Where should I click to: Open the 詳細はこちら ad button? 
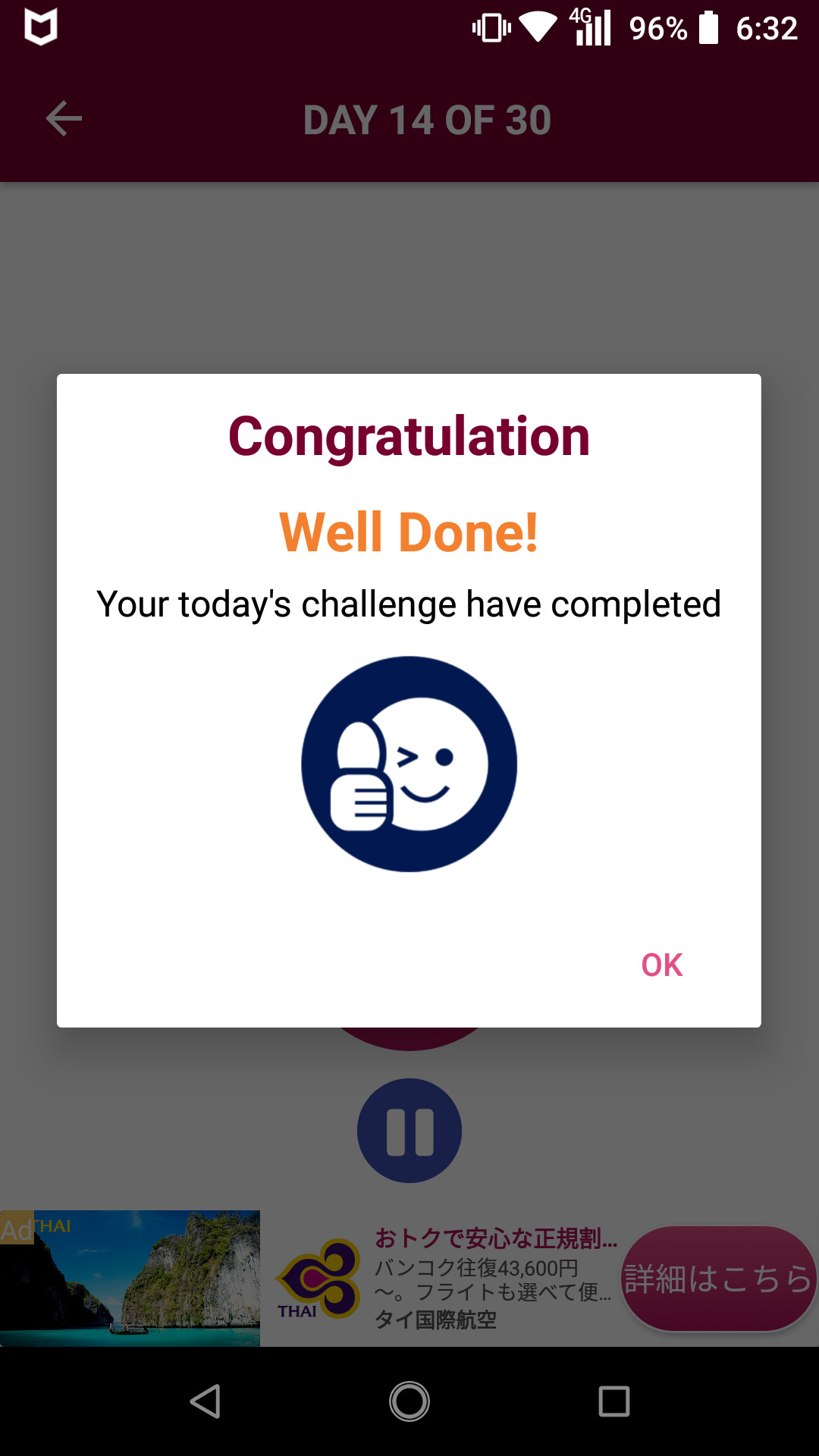coord(717,1279)
